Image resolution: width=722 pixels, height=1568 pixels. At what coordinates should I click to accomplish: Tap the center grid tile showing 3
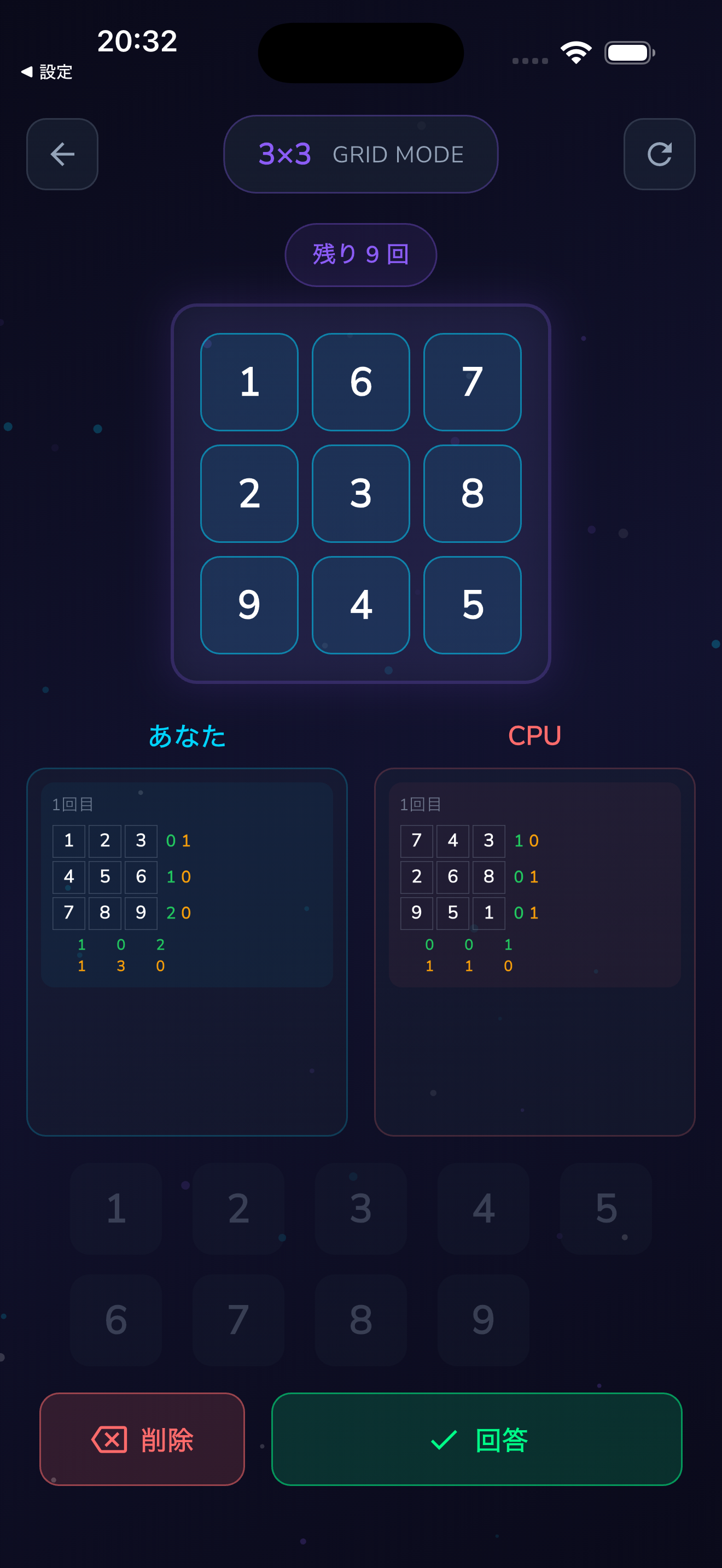pos(360,493)
